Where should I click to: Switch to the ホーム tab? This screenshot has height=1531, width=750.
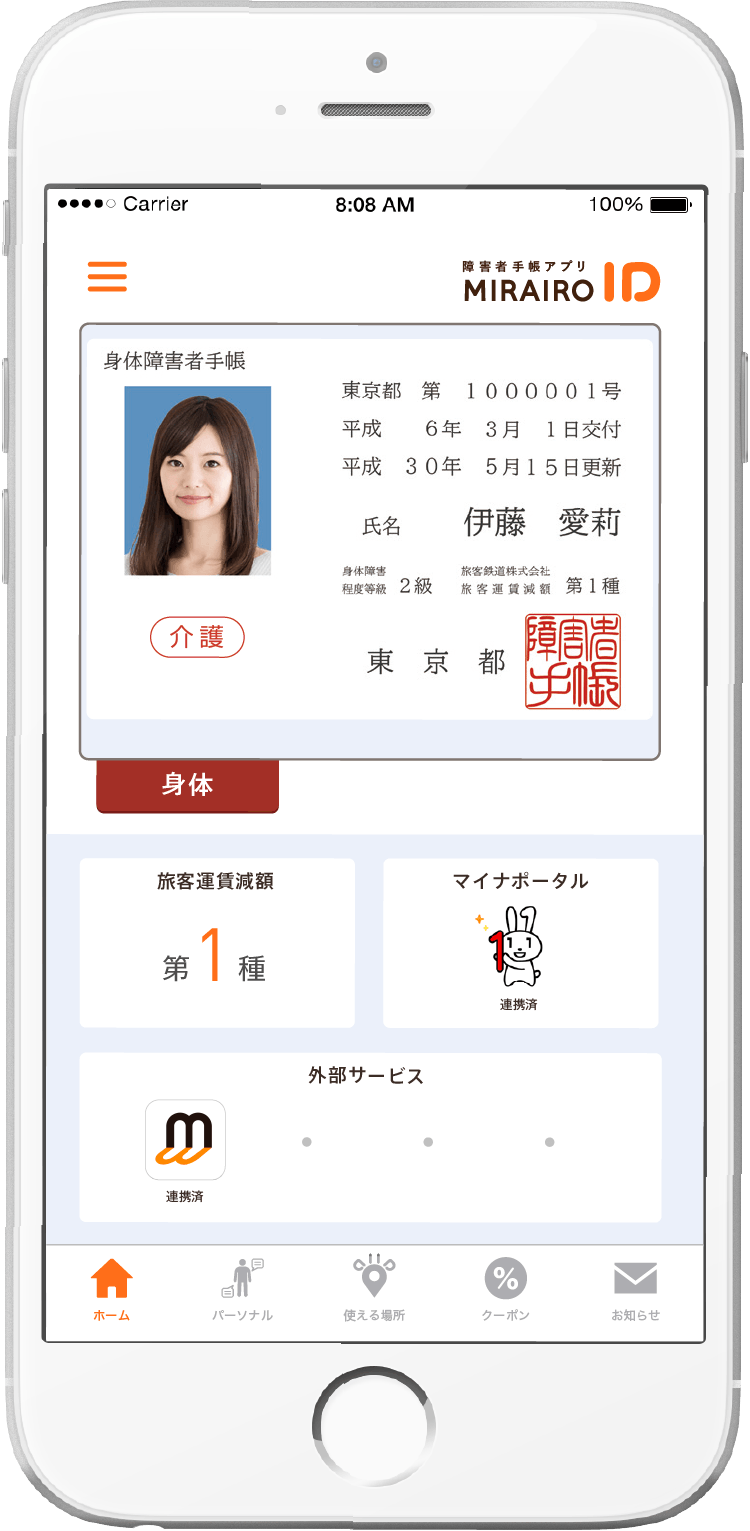click(111, 1289)
